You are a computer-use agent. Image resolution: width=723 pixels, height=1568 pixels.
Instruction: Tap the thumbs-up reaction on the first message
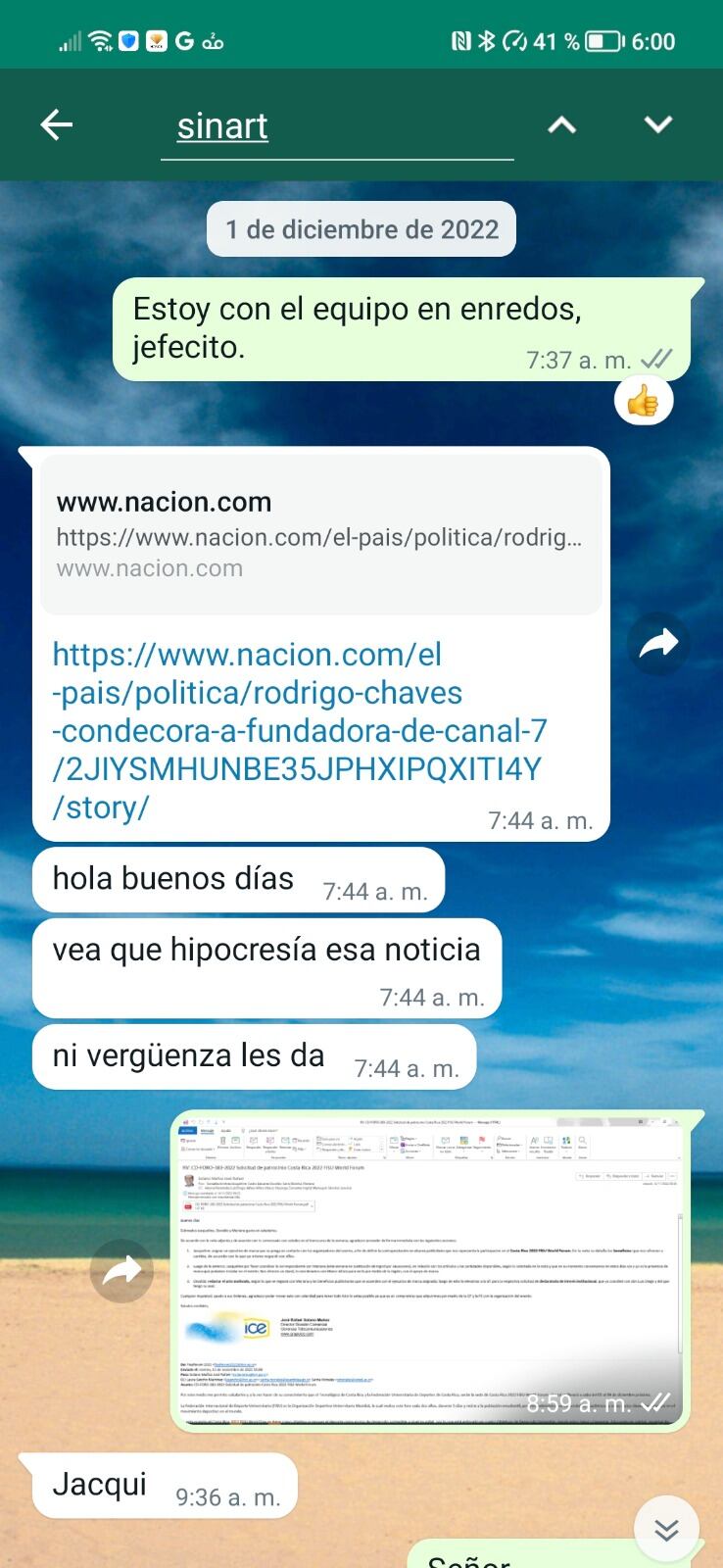coord(643,401)
